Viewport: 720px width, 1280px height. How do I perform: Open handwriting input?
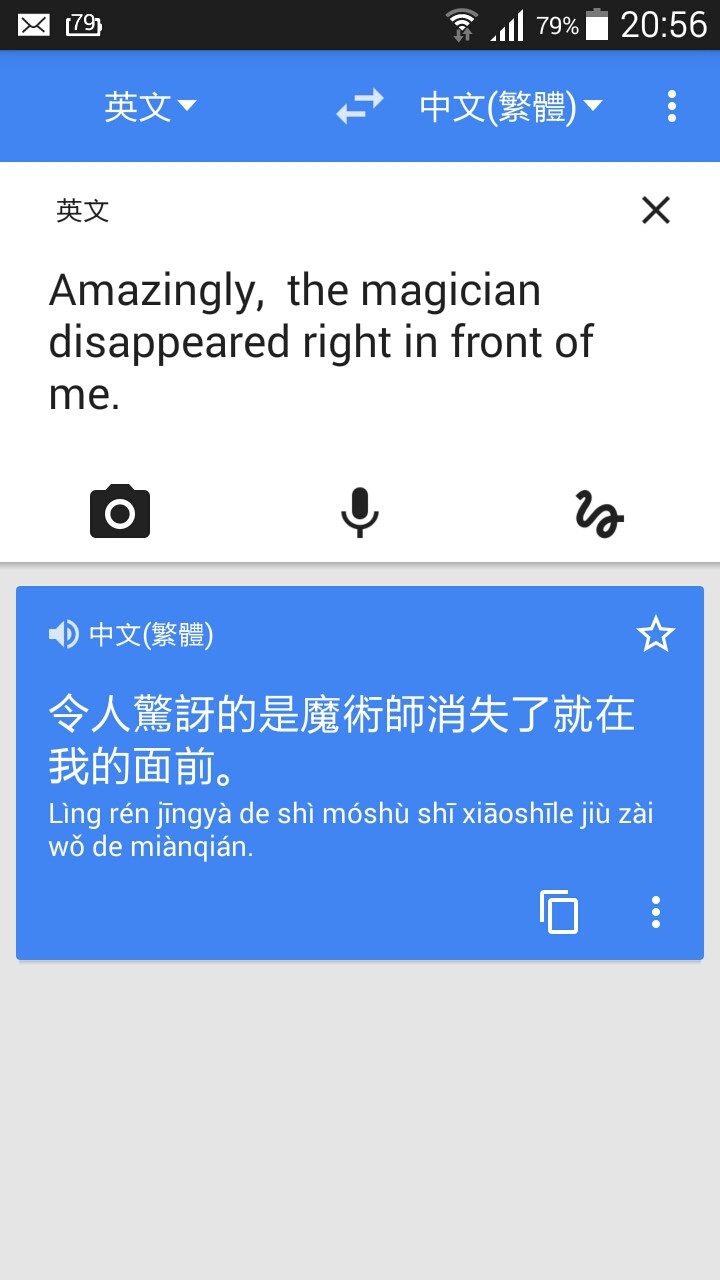[x=599, y=514]
